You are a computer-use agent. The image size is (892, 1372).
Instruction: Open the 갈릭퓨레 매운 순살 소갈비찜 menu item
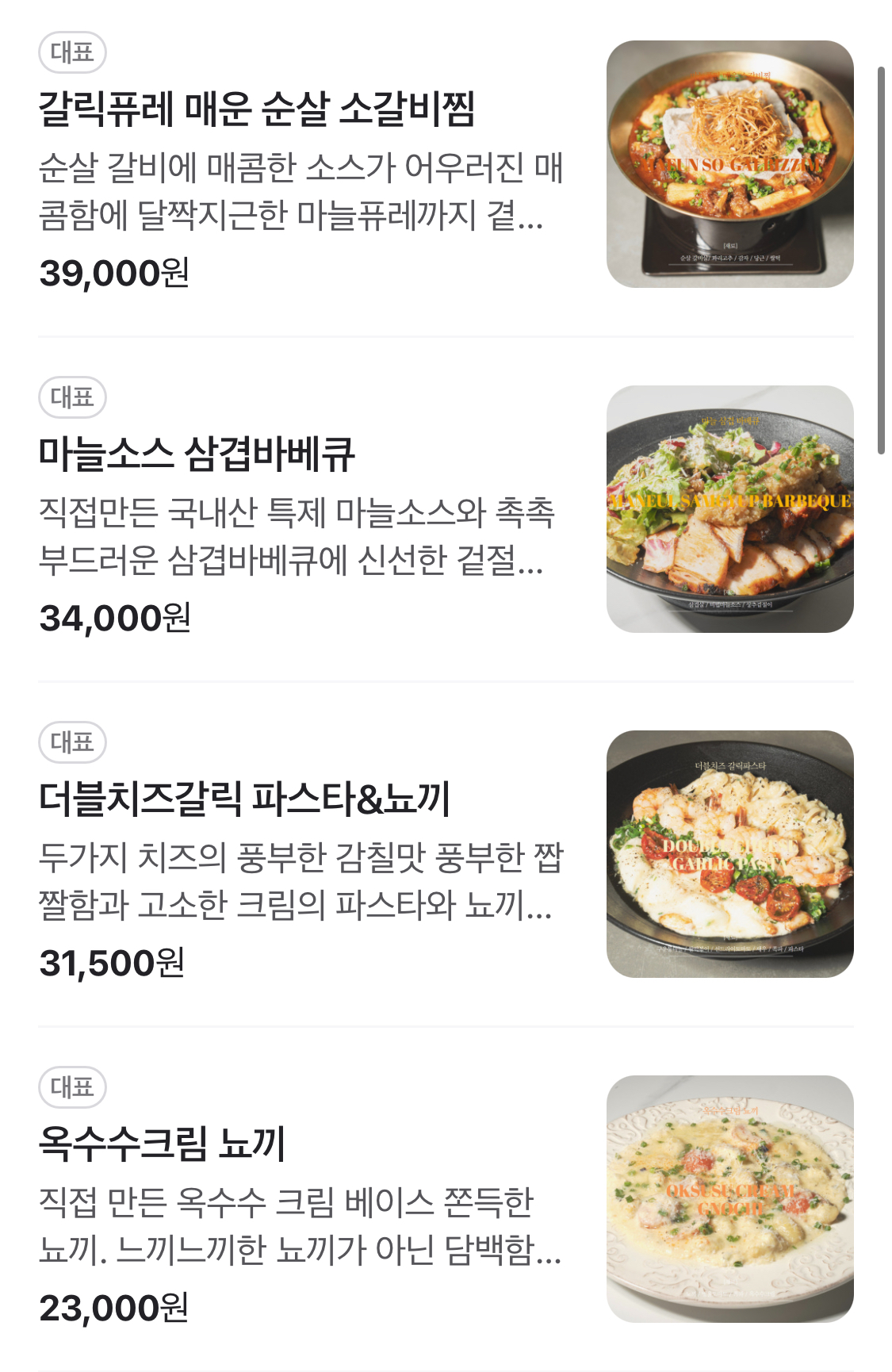(257, 109)
